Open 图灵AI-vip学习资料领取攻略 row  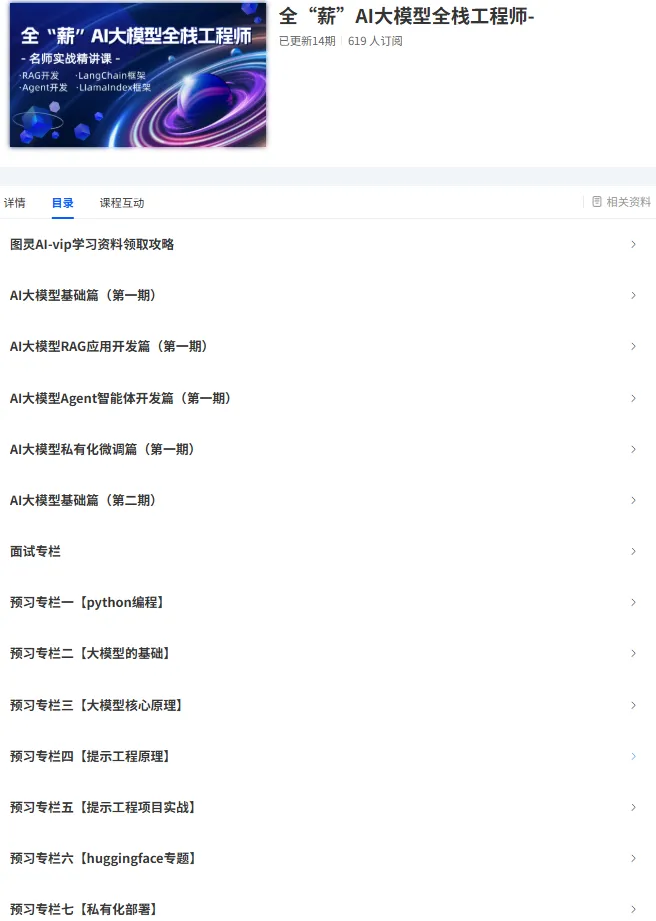(92, 244)
